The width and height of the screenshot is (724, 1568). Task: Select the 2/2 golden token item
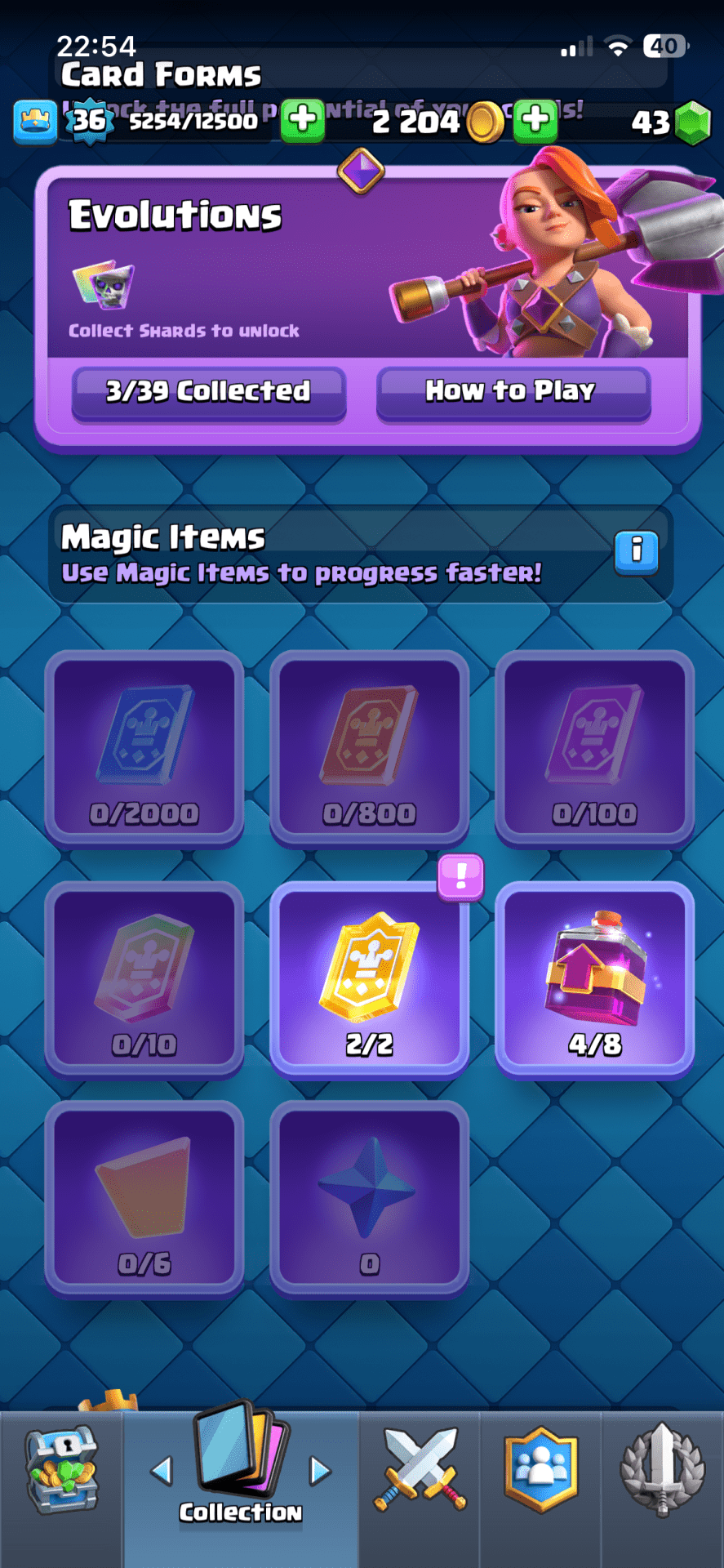click(x=369, y=978)
